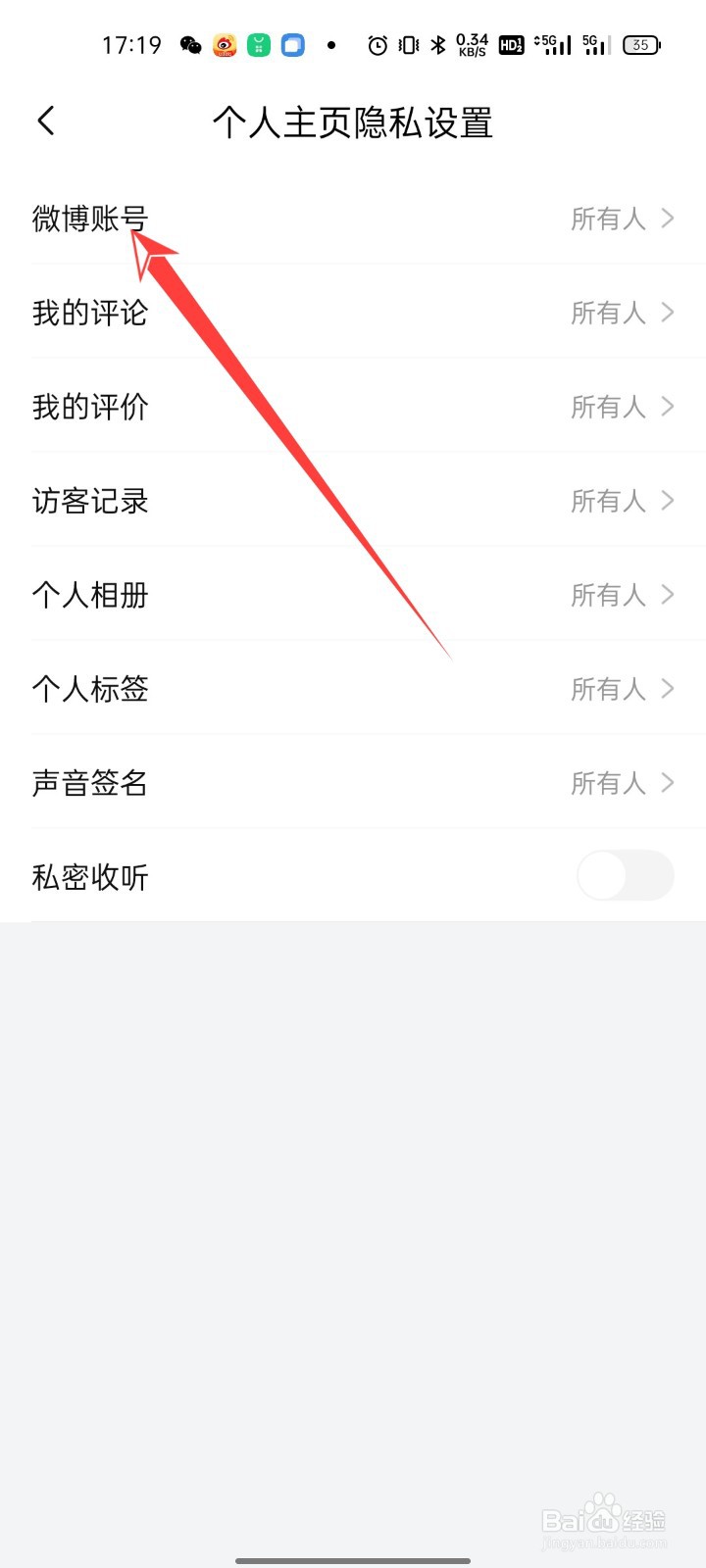Tap the battery indicator showing 35
This screenshot has height=1568, width=706.
[x=641, y=44]
